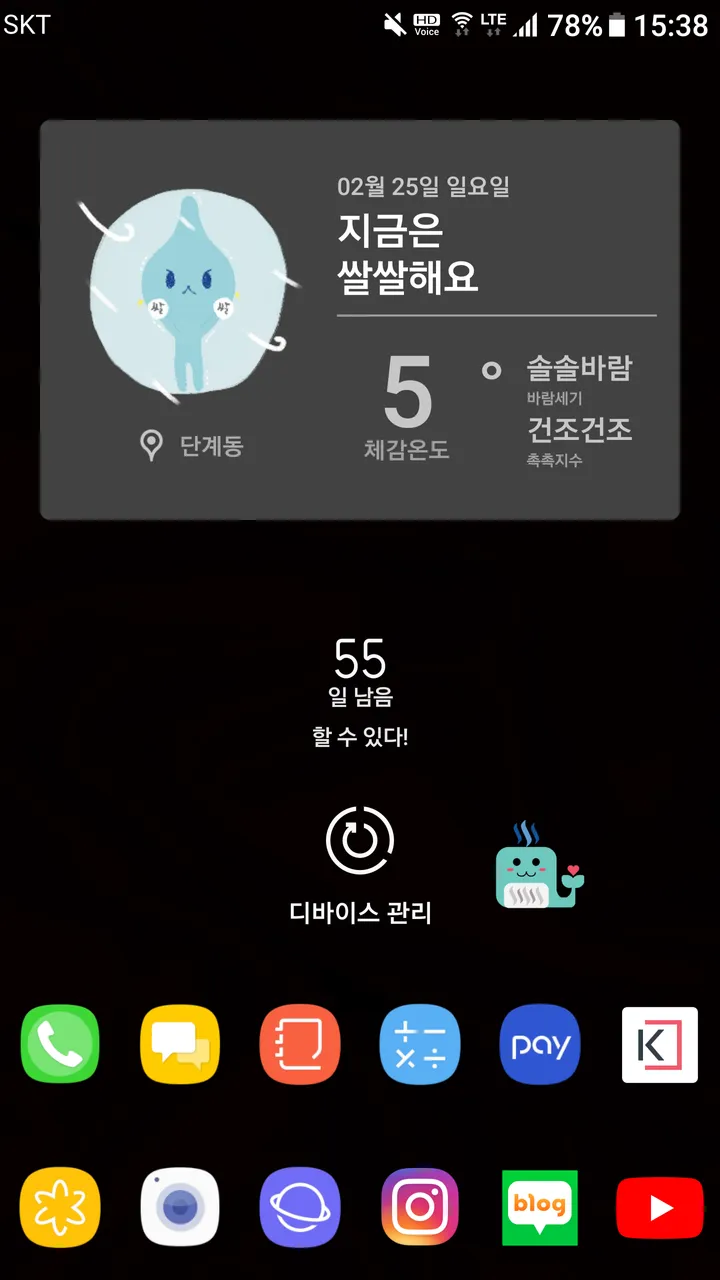Screen dimensions: 720x1280
Task: Open Samsung Internet browser
Action: pyautogui.click(x=300, y=1208)
